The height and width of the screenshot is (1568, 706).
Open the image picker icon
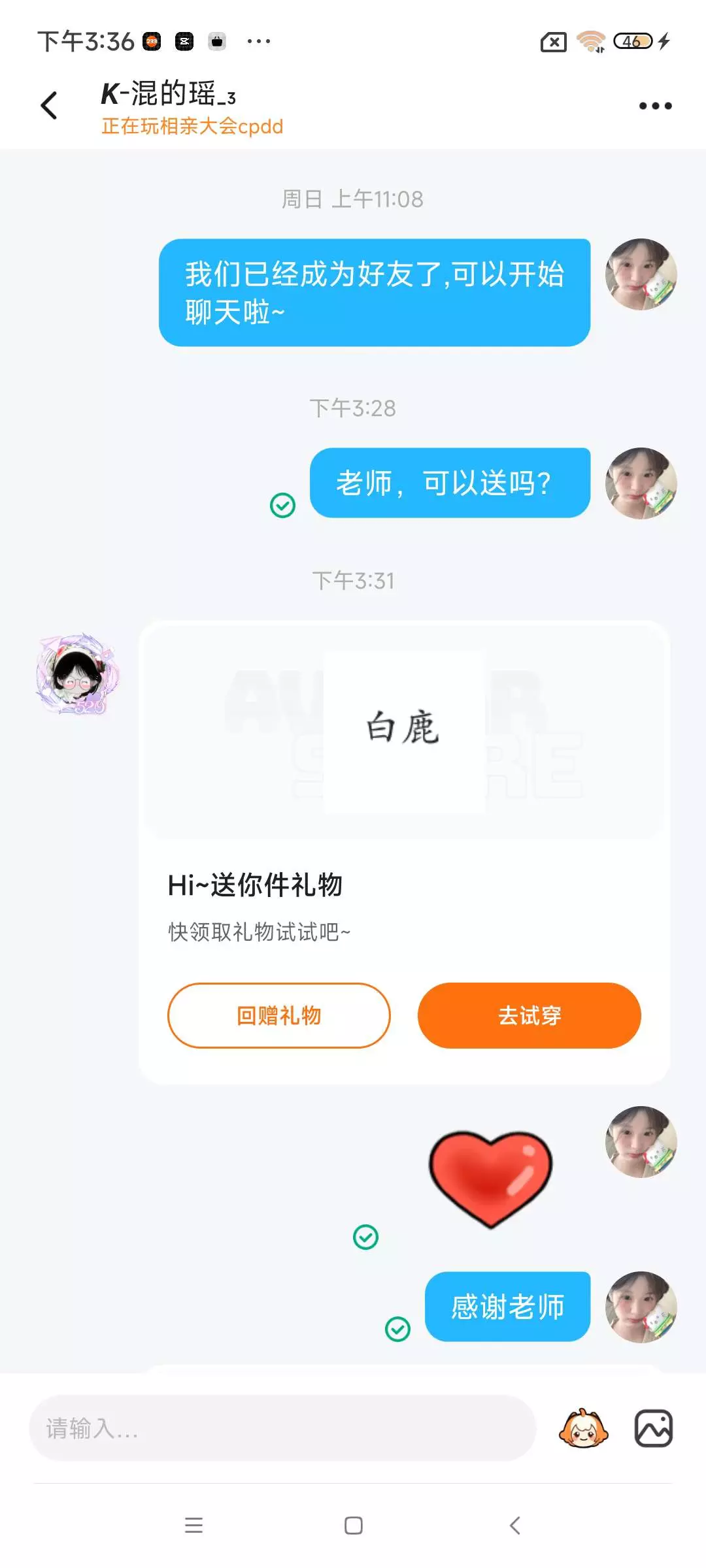[654, 1428]
